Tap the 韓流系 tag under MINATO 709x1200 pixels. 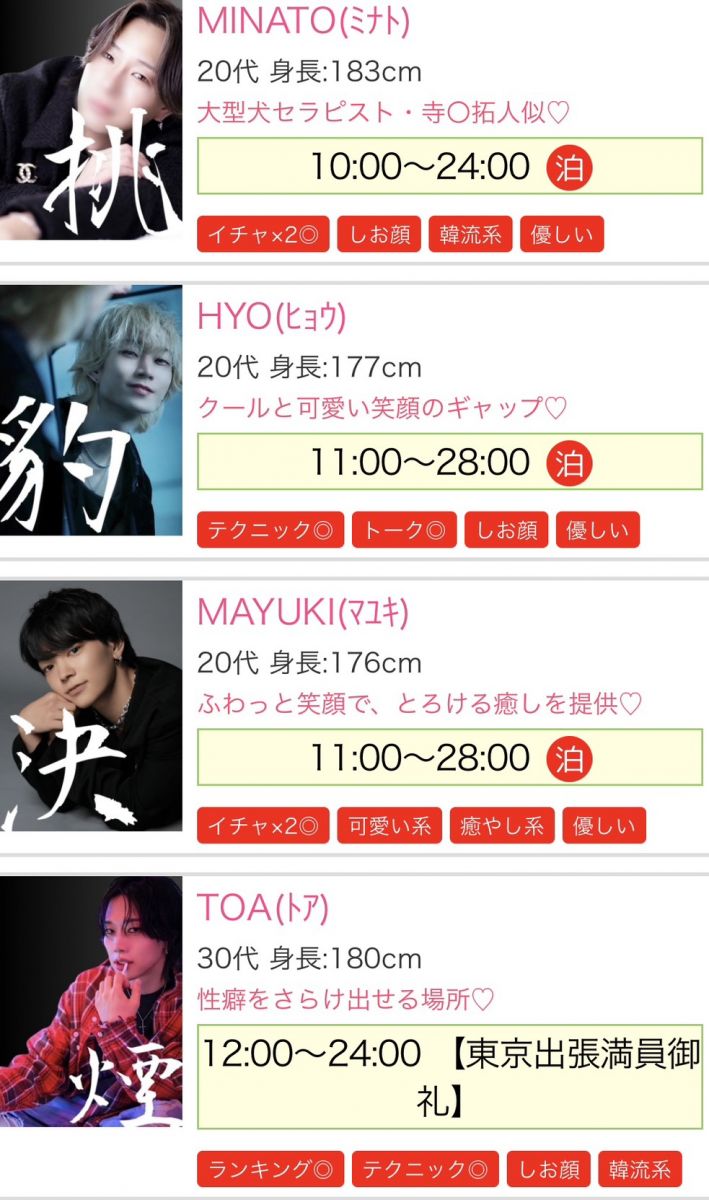coord(470,236)
